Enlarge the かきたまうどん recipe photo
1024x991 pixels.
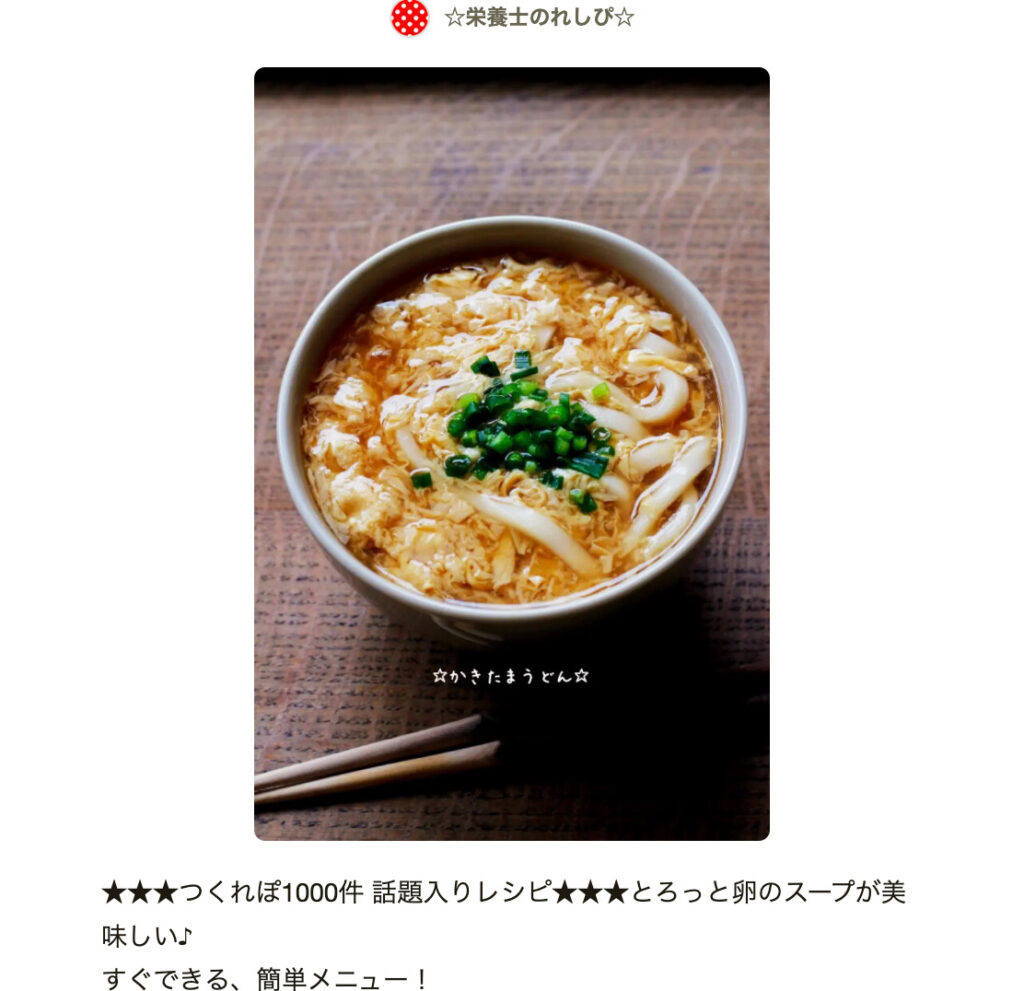click(511, 453)
